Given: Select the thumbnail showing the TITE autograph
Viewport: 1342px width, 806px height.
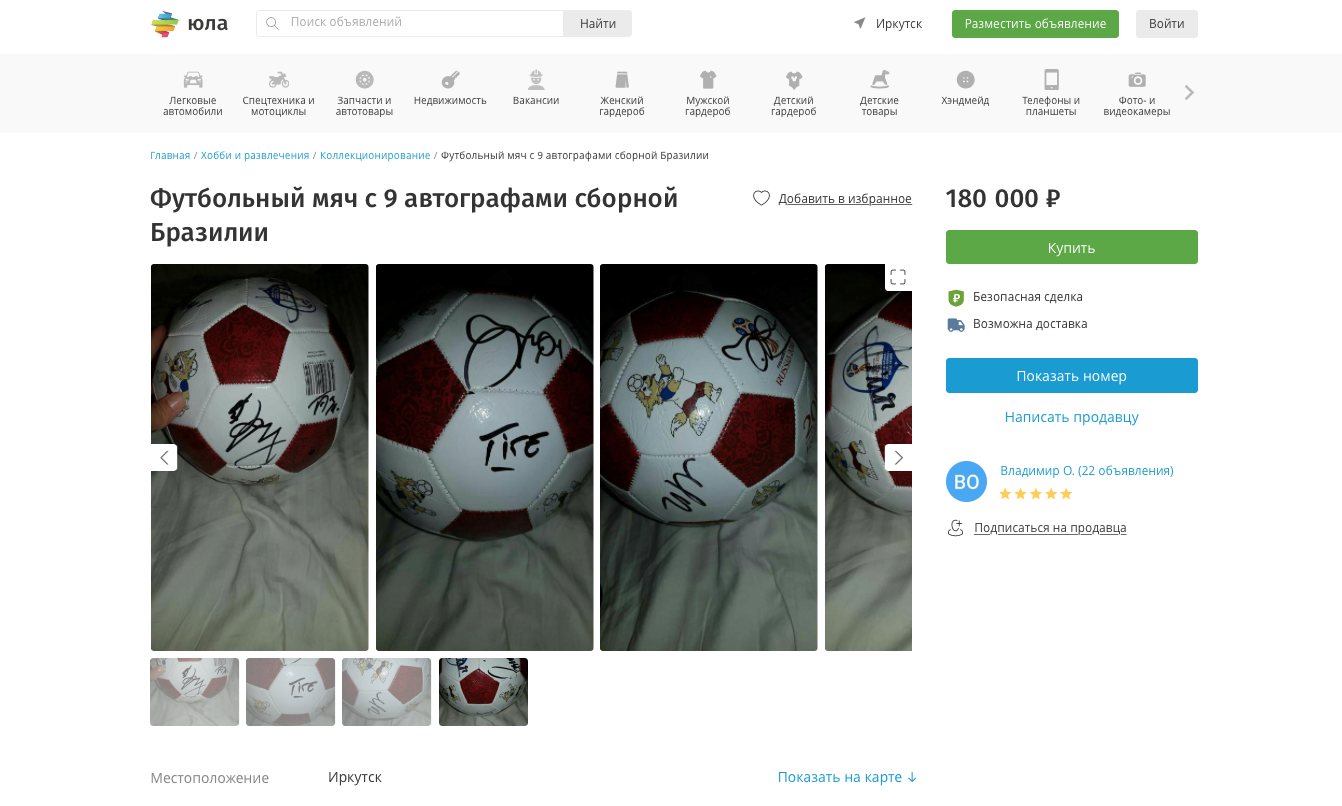Looking at the screenshot, I should [x=290, y=692].
